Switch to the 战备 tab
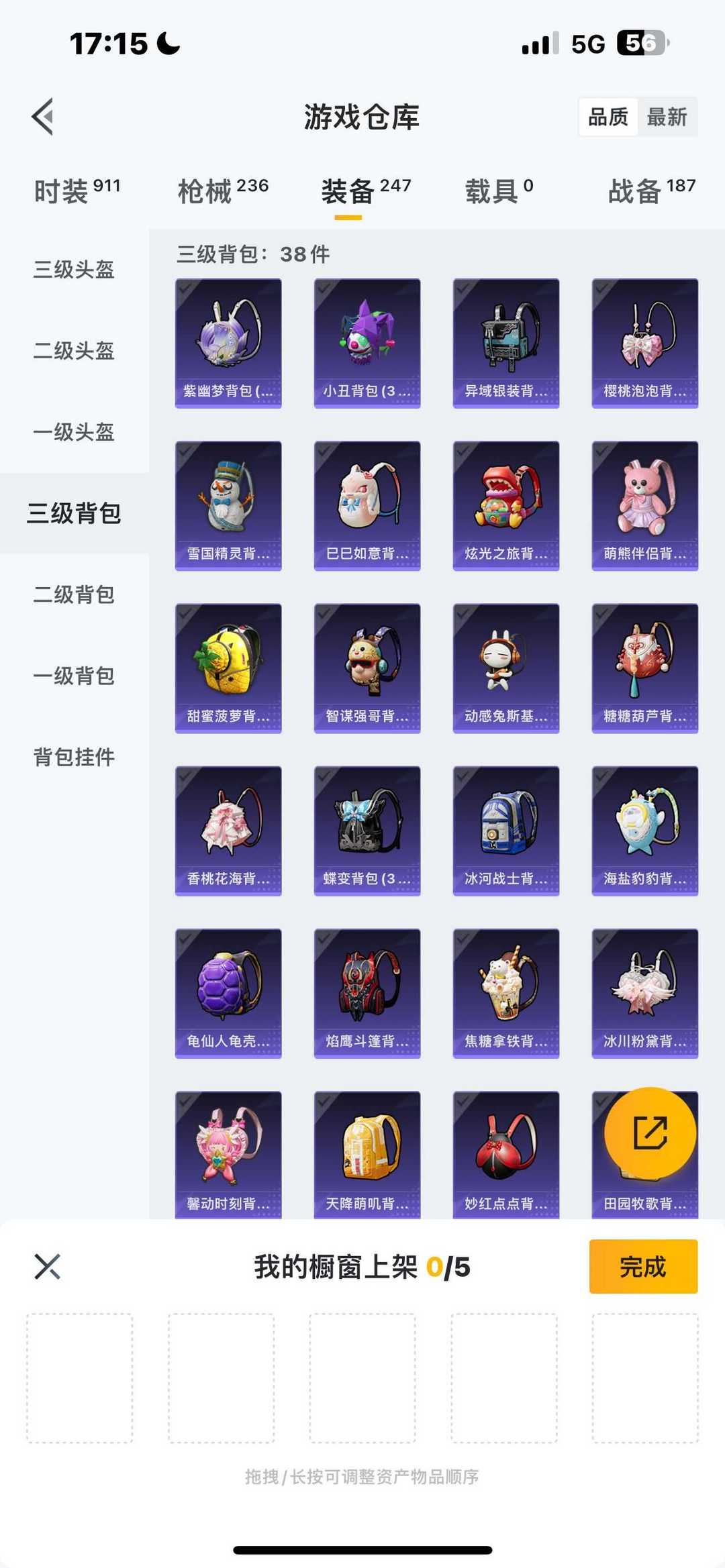This screenshot has height=1568, width=725. [650, 191]
